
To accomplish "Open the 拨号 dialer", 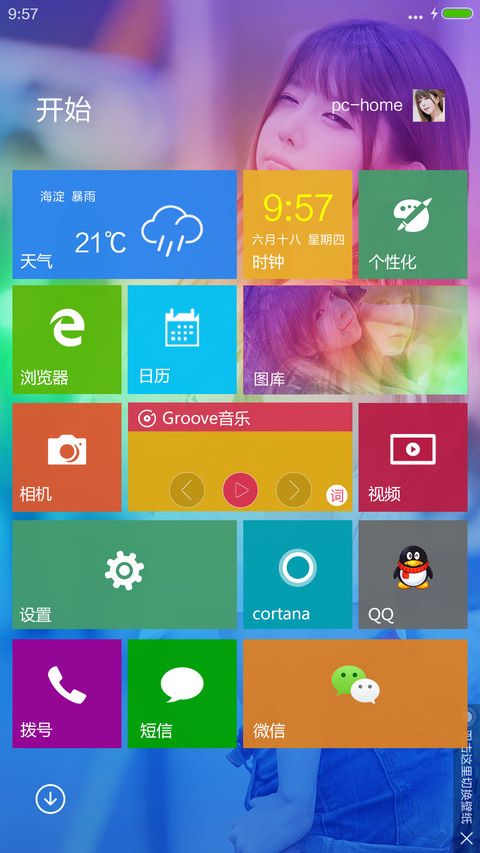I will 67,694.
